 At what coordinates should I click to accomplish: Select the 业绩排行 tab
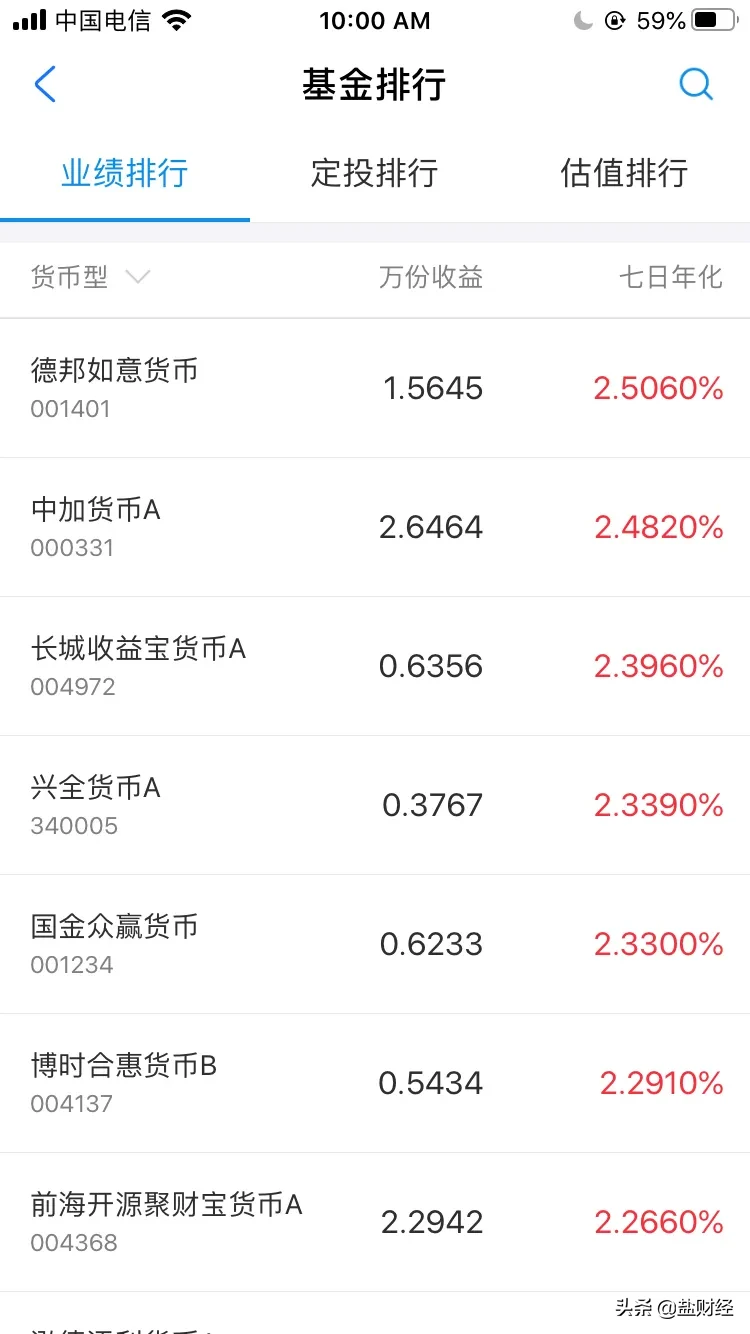(x=122, y=174)
